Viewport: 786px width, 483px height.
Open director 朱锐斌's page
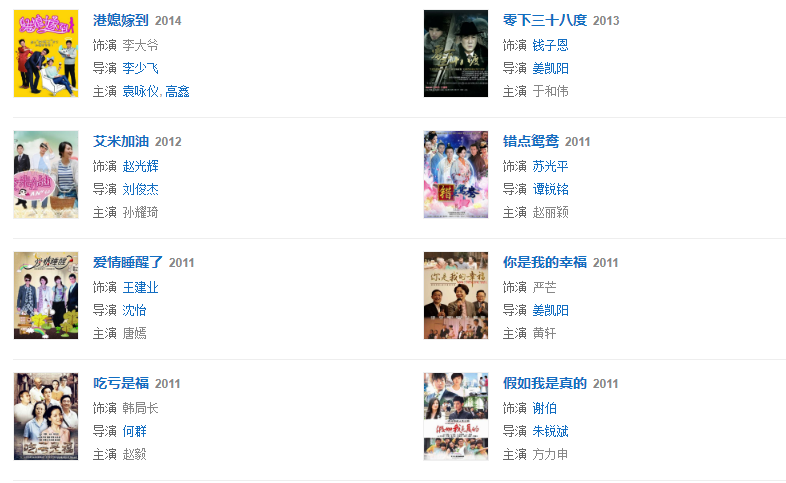coord(550,431)
